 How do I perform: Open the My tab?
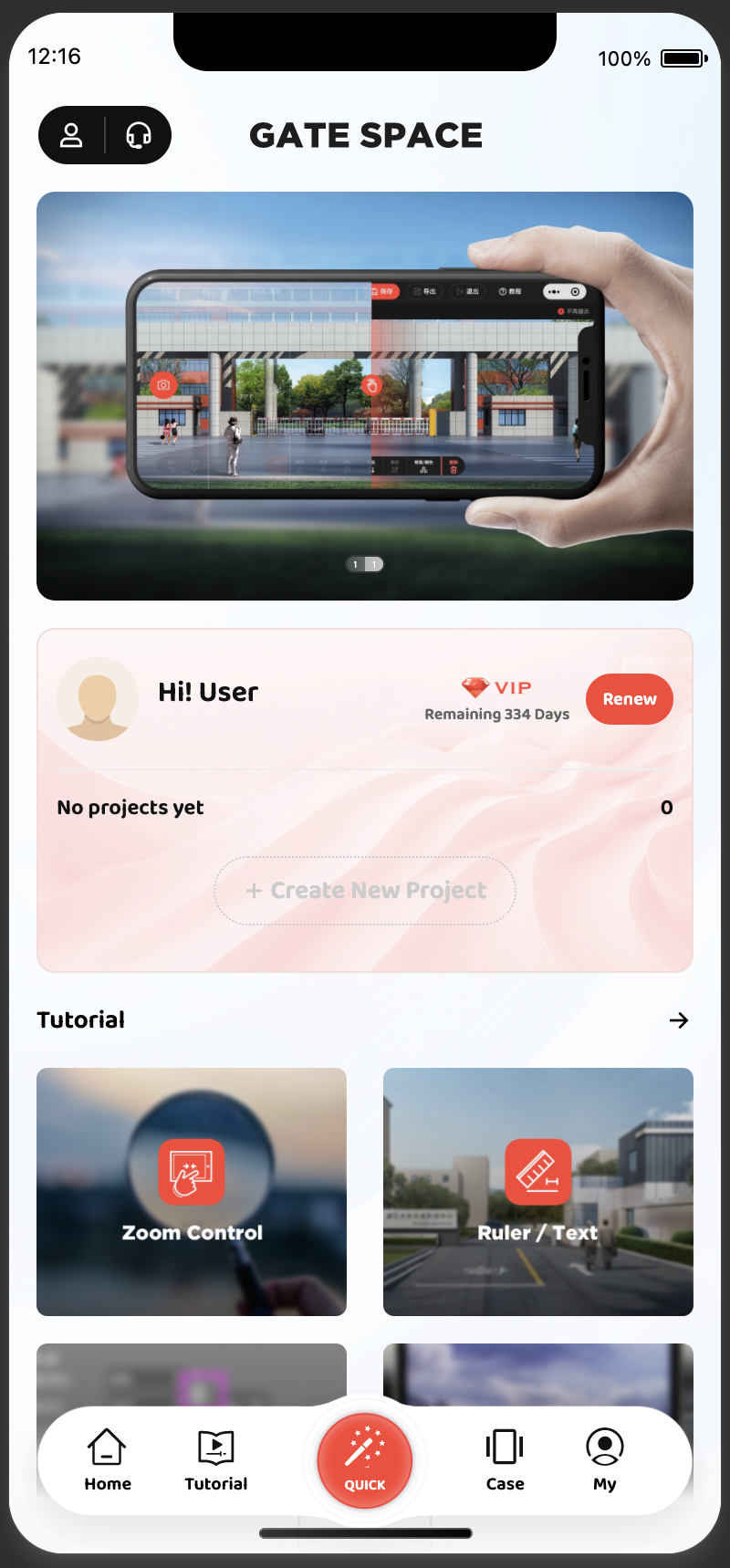[604, 1459]
